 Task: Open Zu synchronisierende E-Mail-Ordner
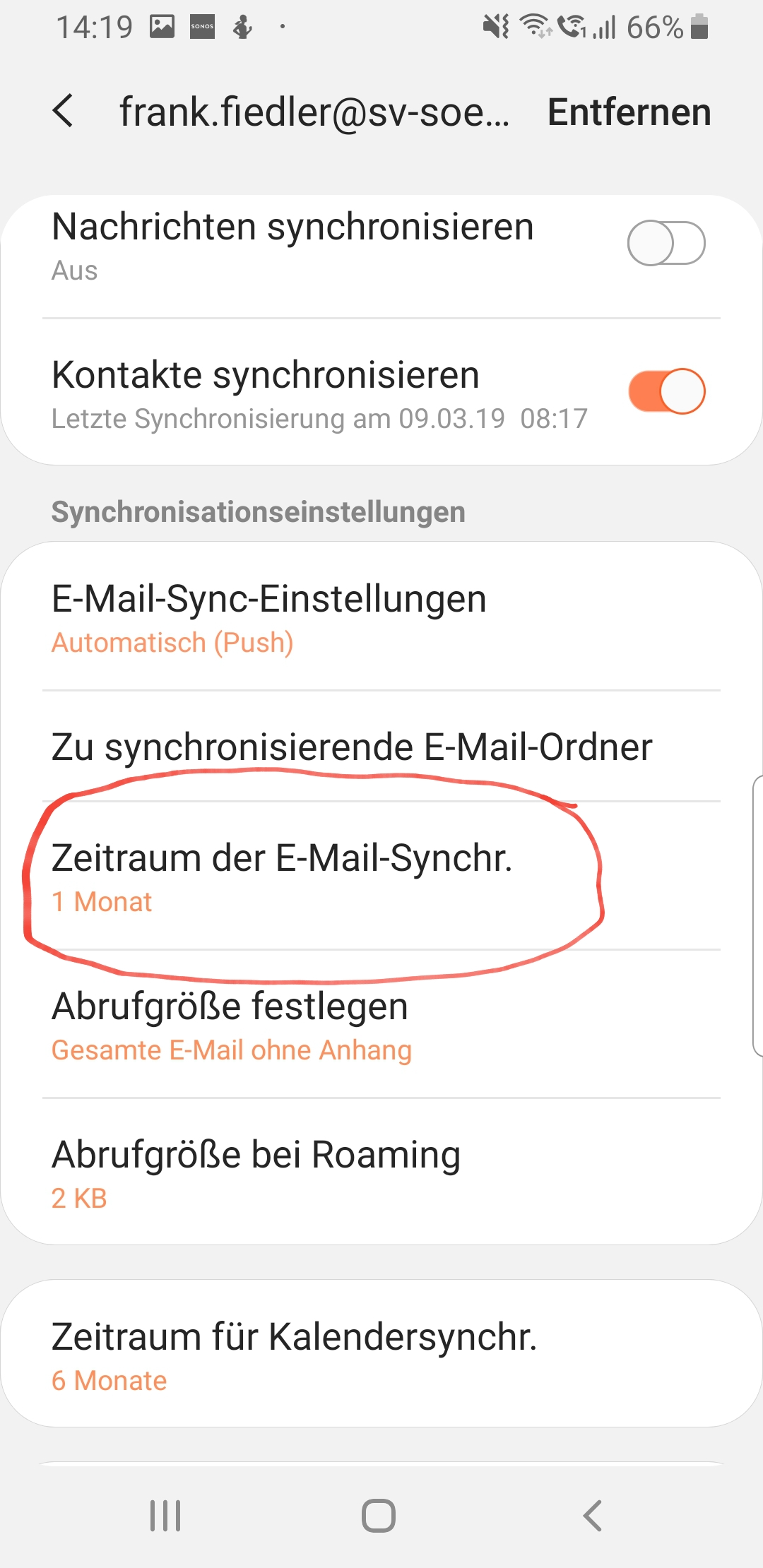[x=381, y=747]
